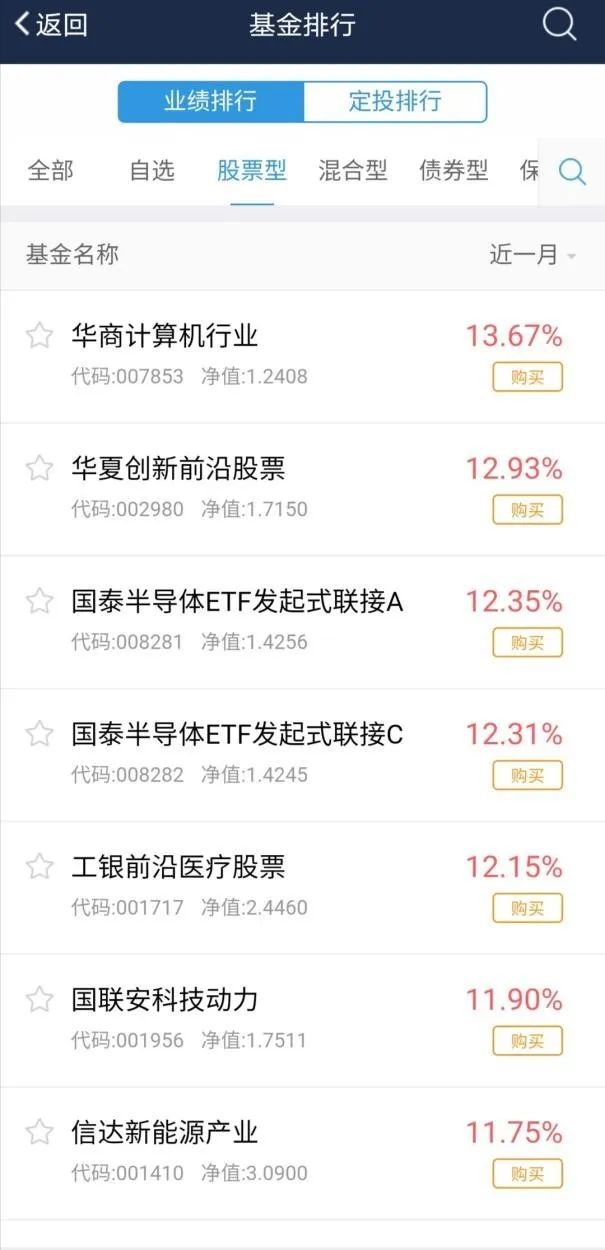Switch to the 股票型 tab
This screenshot has height=1250, width=605.
[252, 171]
